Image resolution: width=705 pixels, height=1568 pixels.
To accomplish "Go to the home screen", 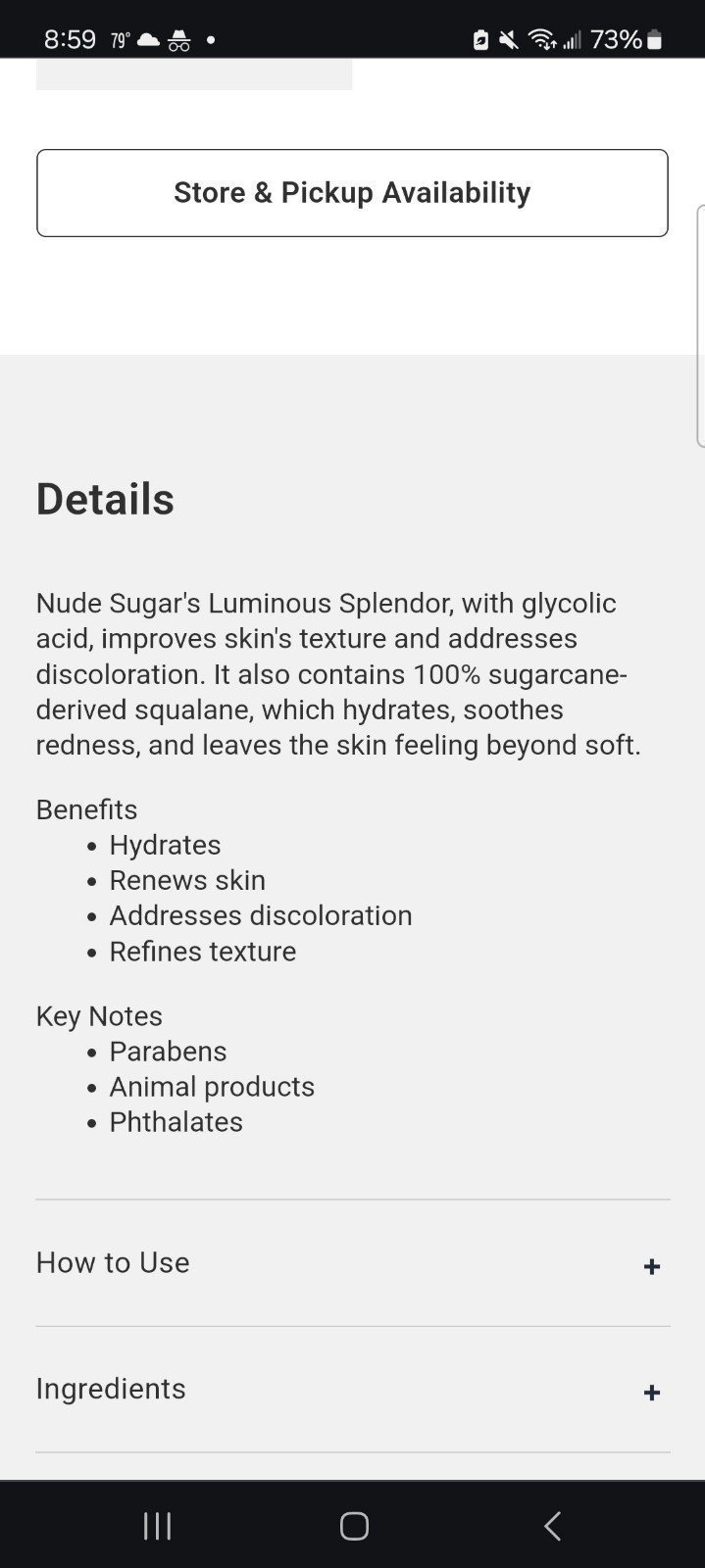I will click(x=354, y=1525).
